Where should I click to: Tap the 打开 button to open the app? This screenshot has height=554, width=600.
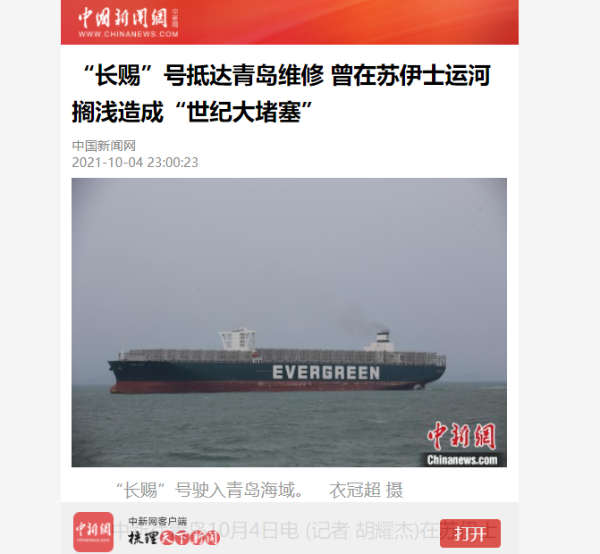click(470, 533)
